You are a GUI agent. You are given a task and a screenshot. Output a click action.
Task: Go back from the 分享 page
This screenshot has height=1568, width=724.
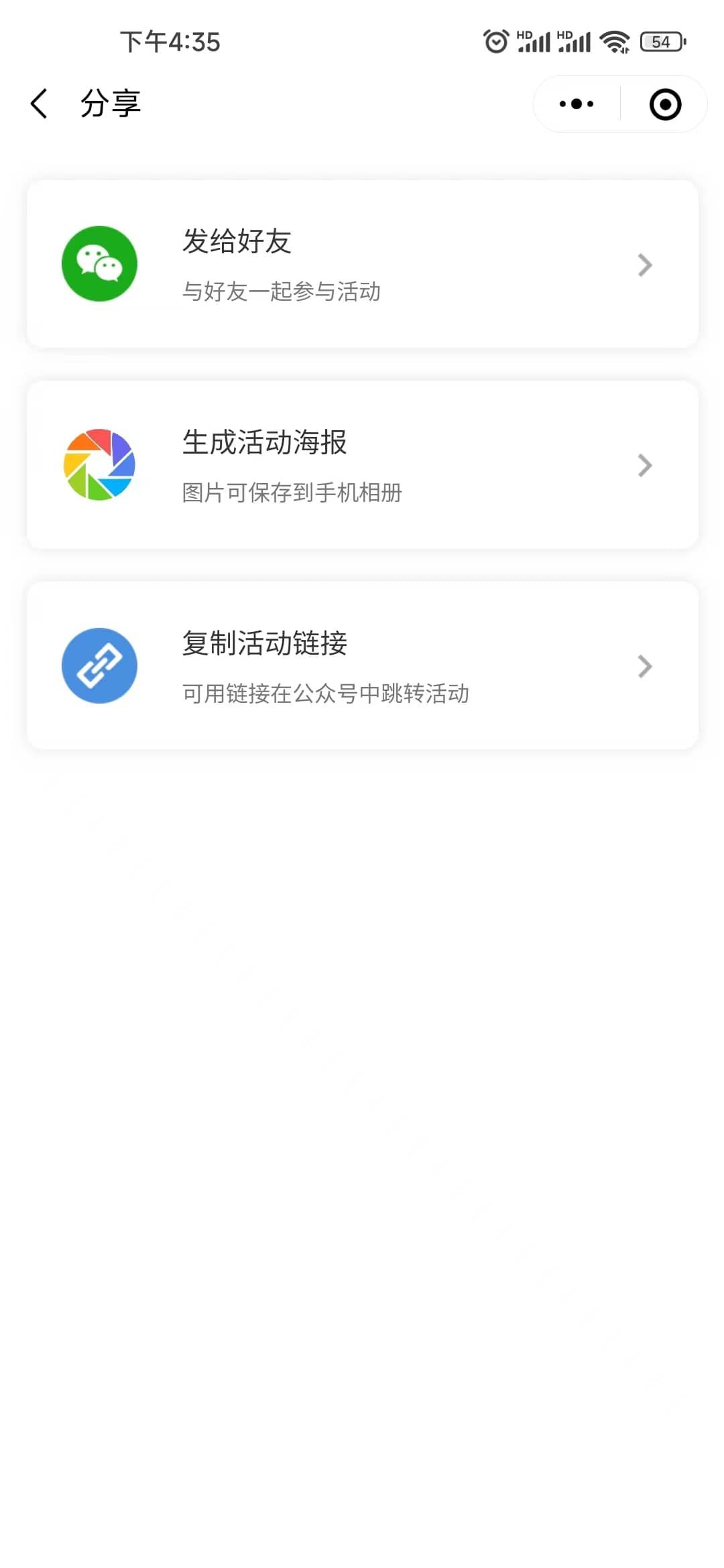[40, 104]
